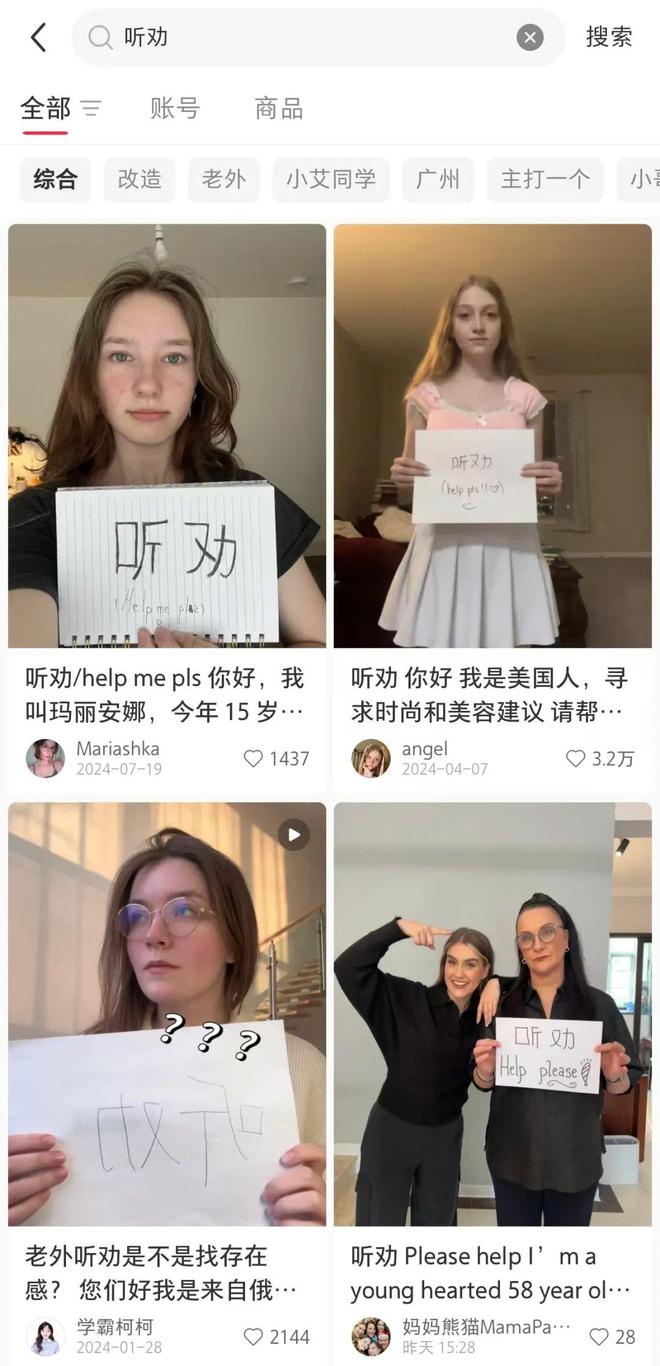Like angel's post
Viewport: 660px width, 1366px height.
coord(576,759)
